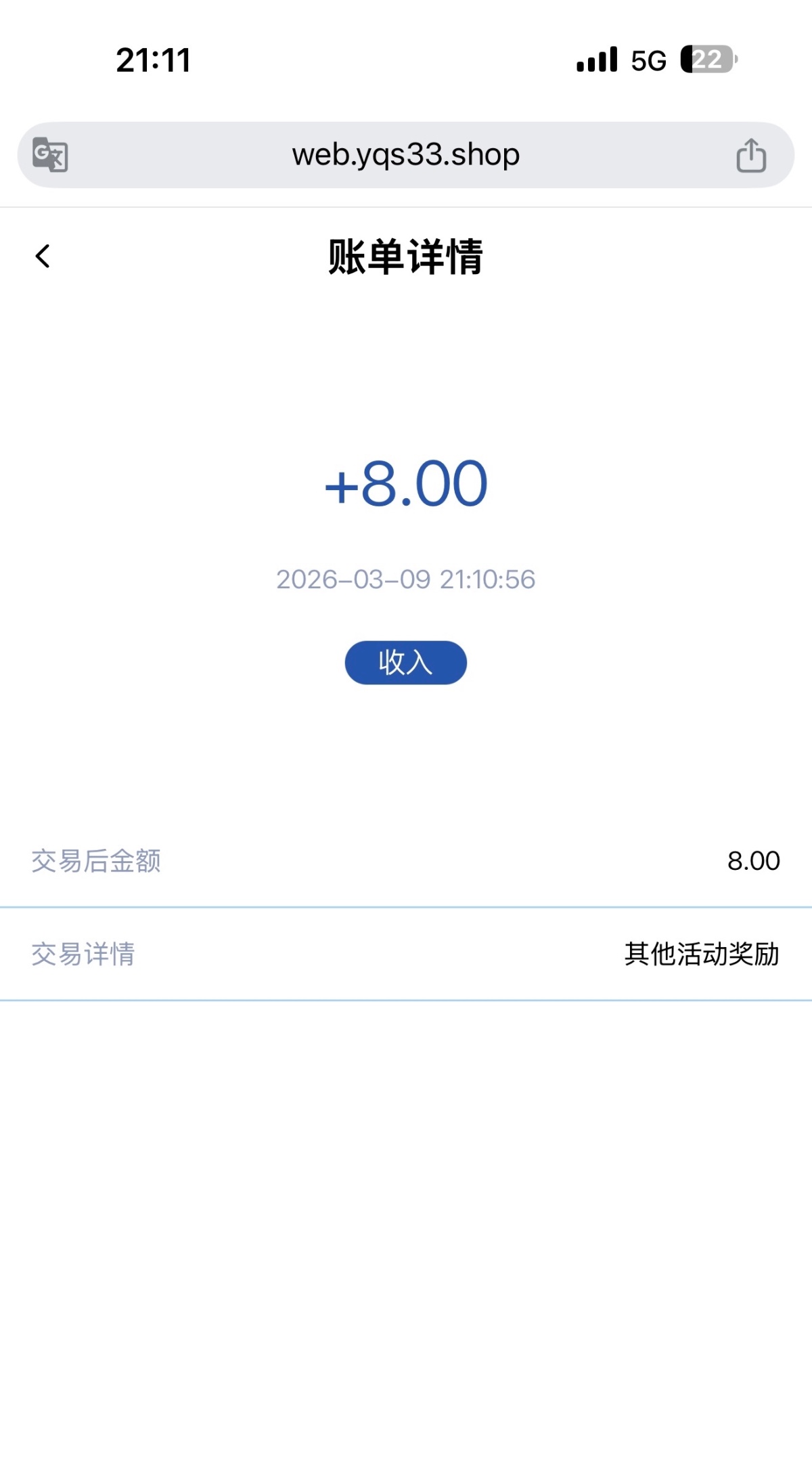
Task: Go back from the 账单详情 page
Action: 43,257
